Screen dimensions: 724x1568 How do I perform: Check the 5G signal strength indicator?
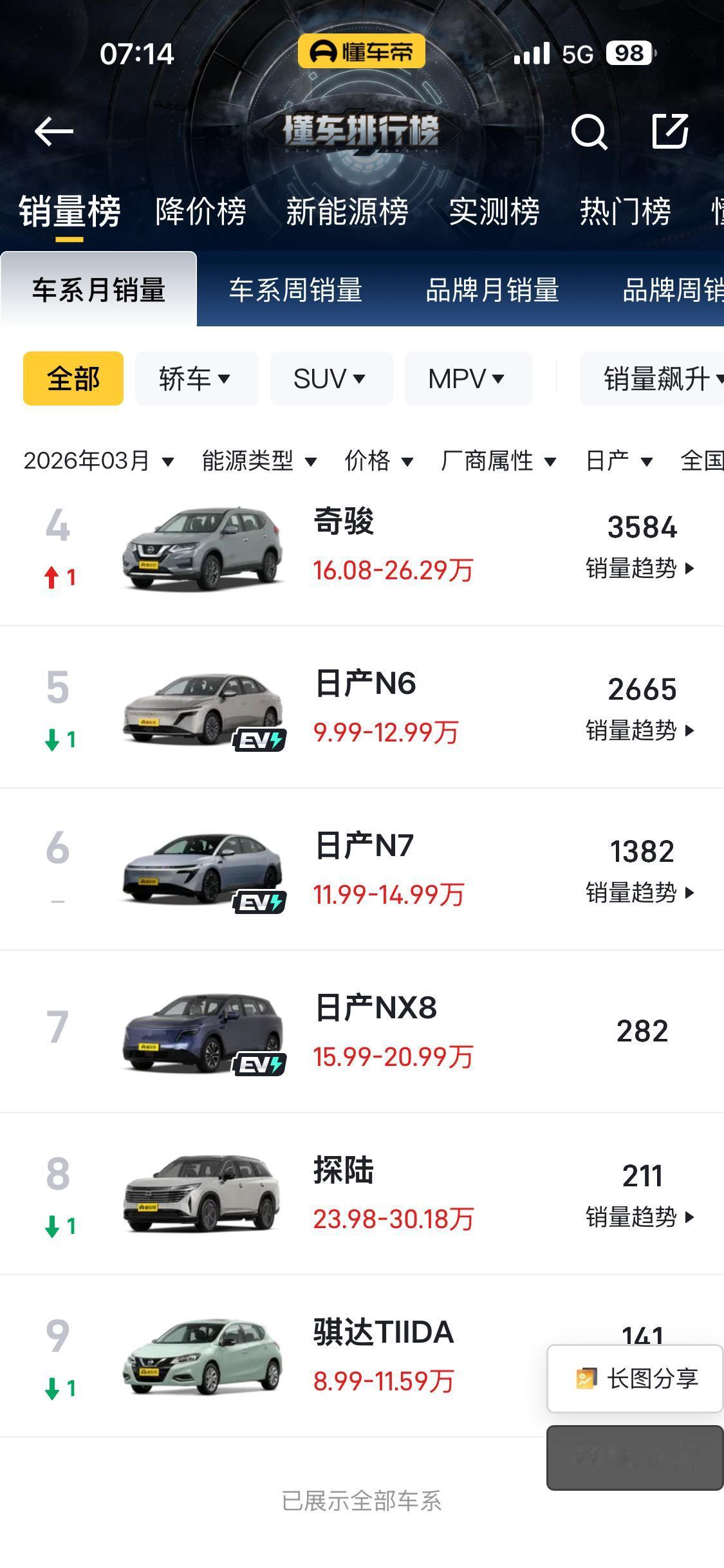532,54
